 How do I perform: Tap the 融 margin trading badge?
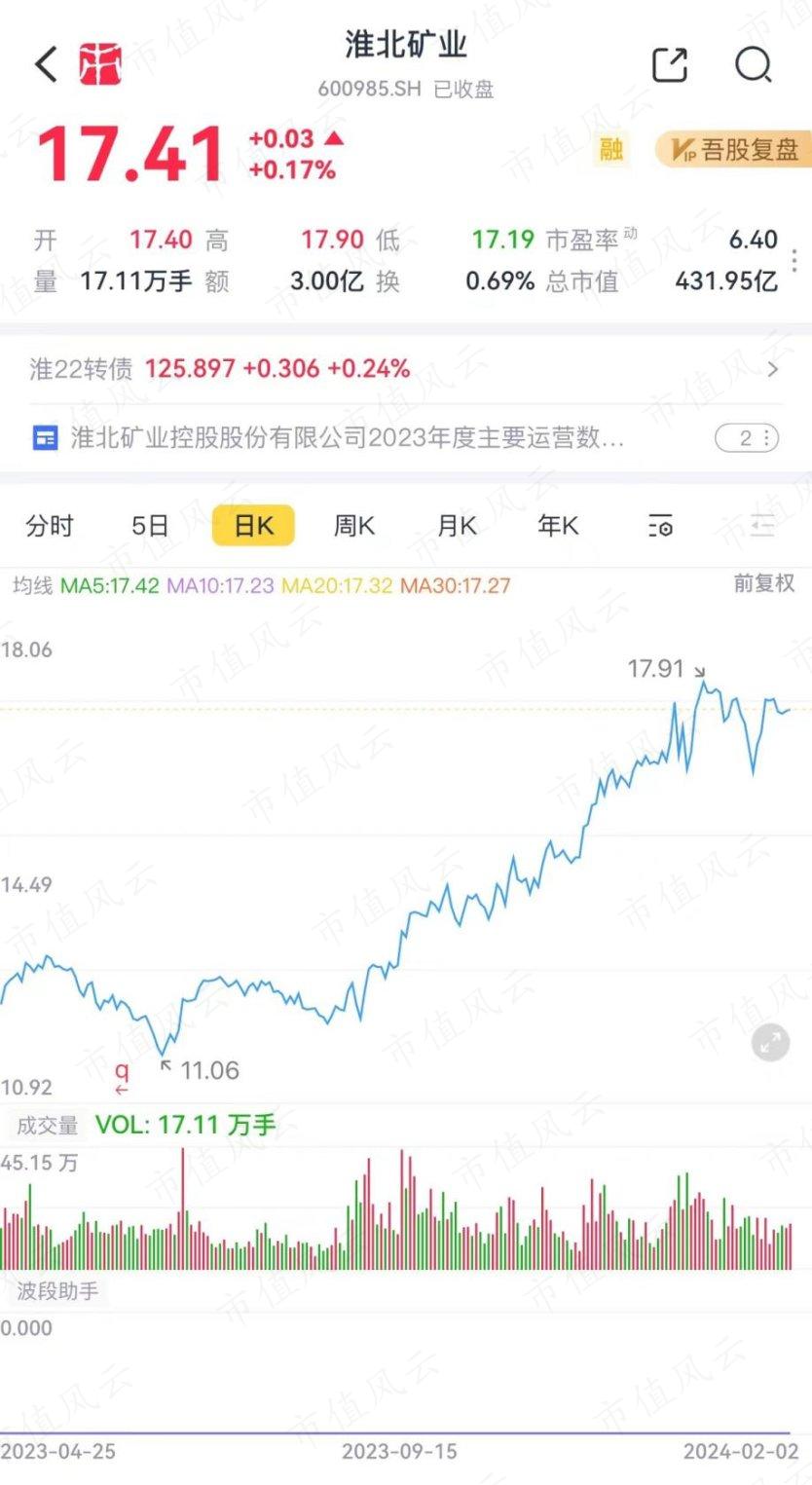pyautogui.click(x=610, y=149)
